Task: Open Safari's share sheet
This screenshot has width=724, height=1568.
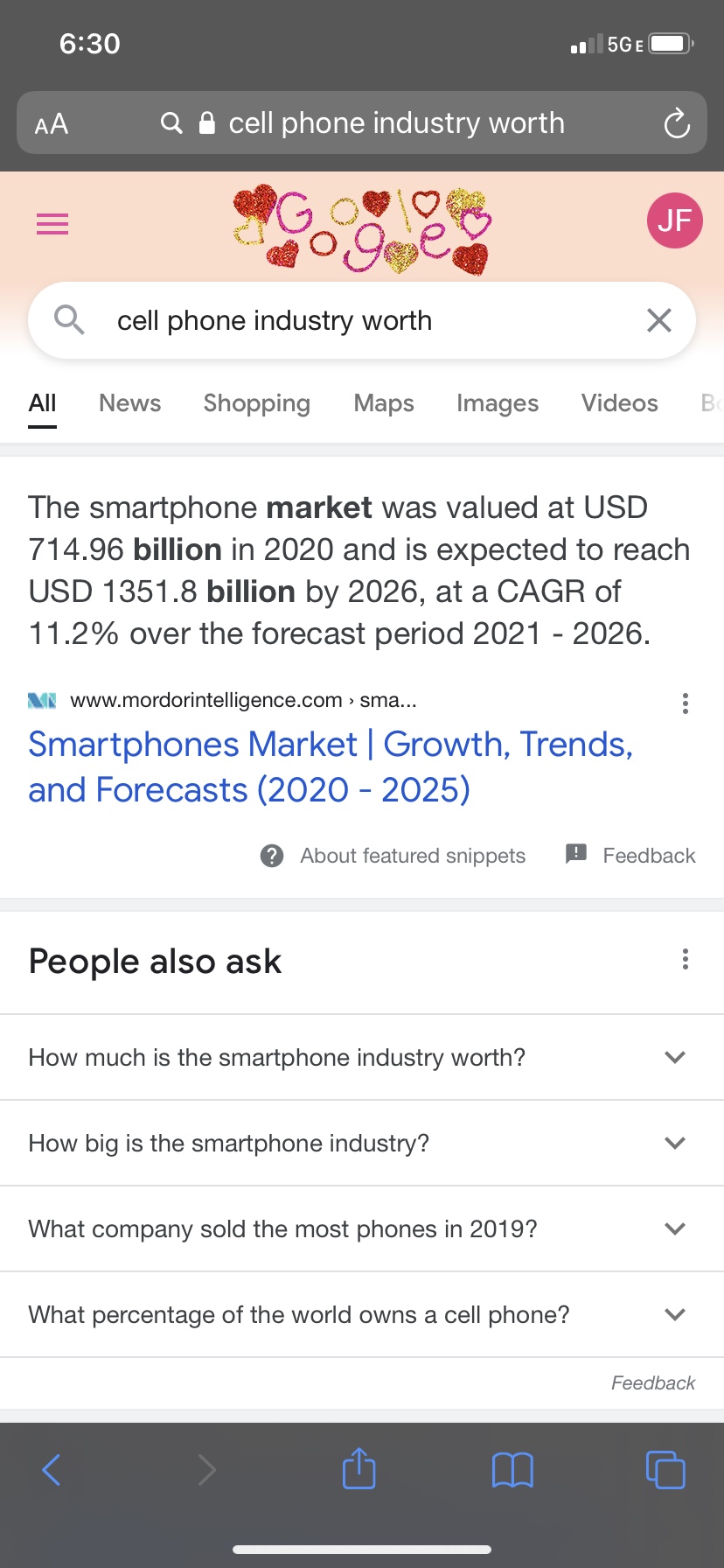Action: coord(359,1468)
